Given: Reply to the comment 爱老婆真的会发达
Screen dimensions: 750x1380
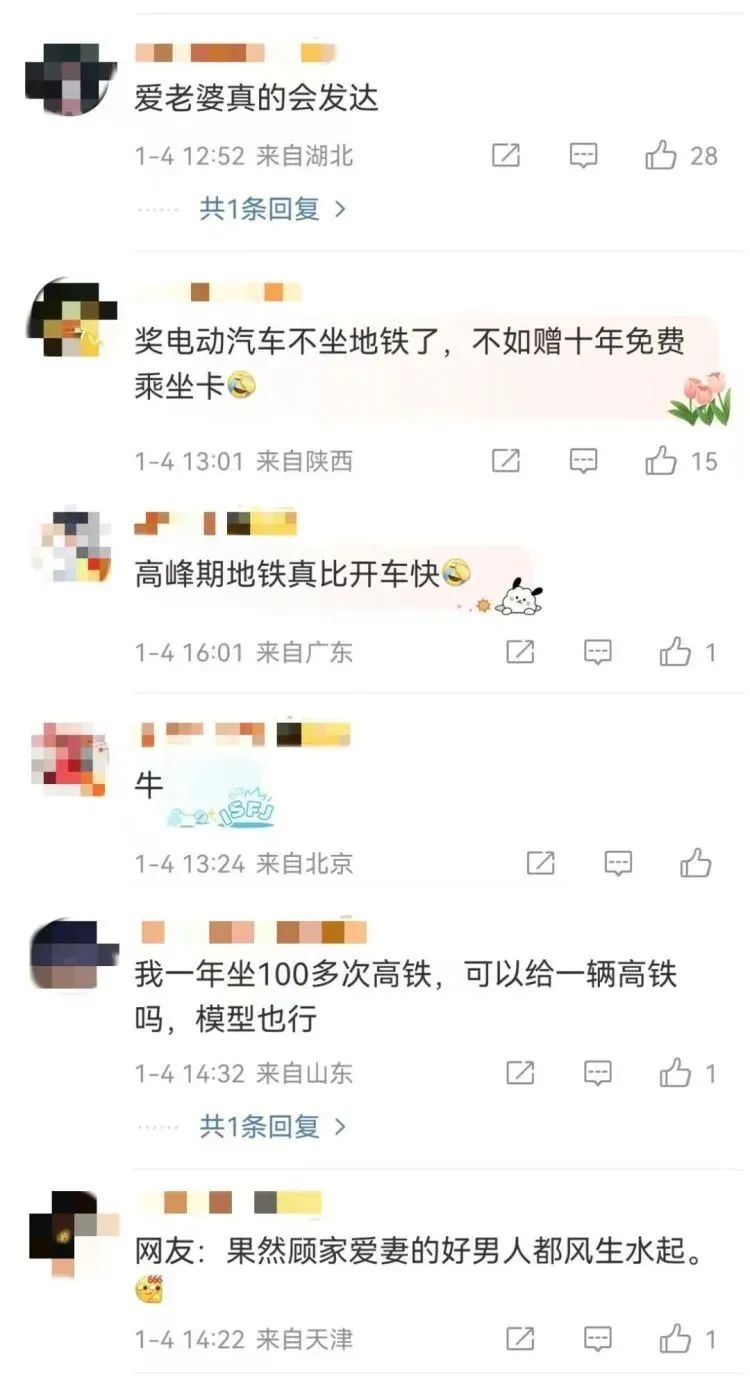Looking at the screenshot, I should 584,155.
